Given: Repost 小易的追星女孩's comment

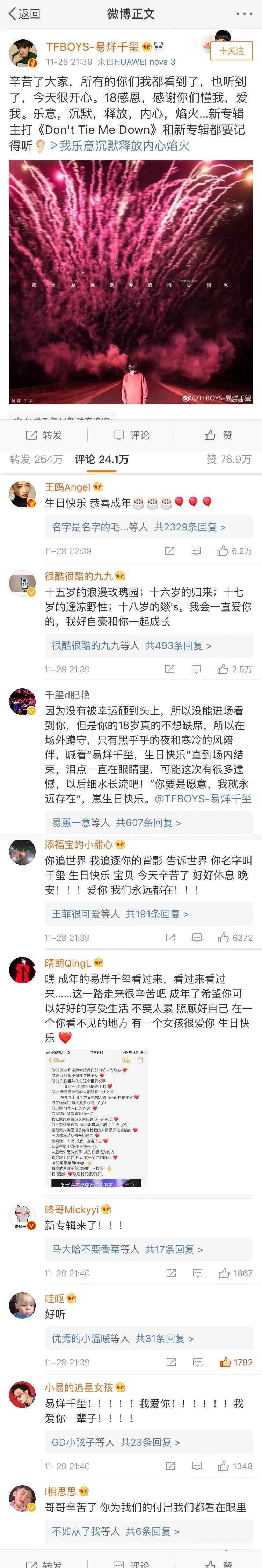Looking at the screenshot, I should tap(170, 1466).
